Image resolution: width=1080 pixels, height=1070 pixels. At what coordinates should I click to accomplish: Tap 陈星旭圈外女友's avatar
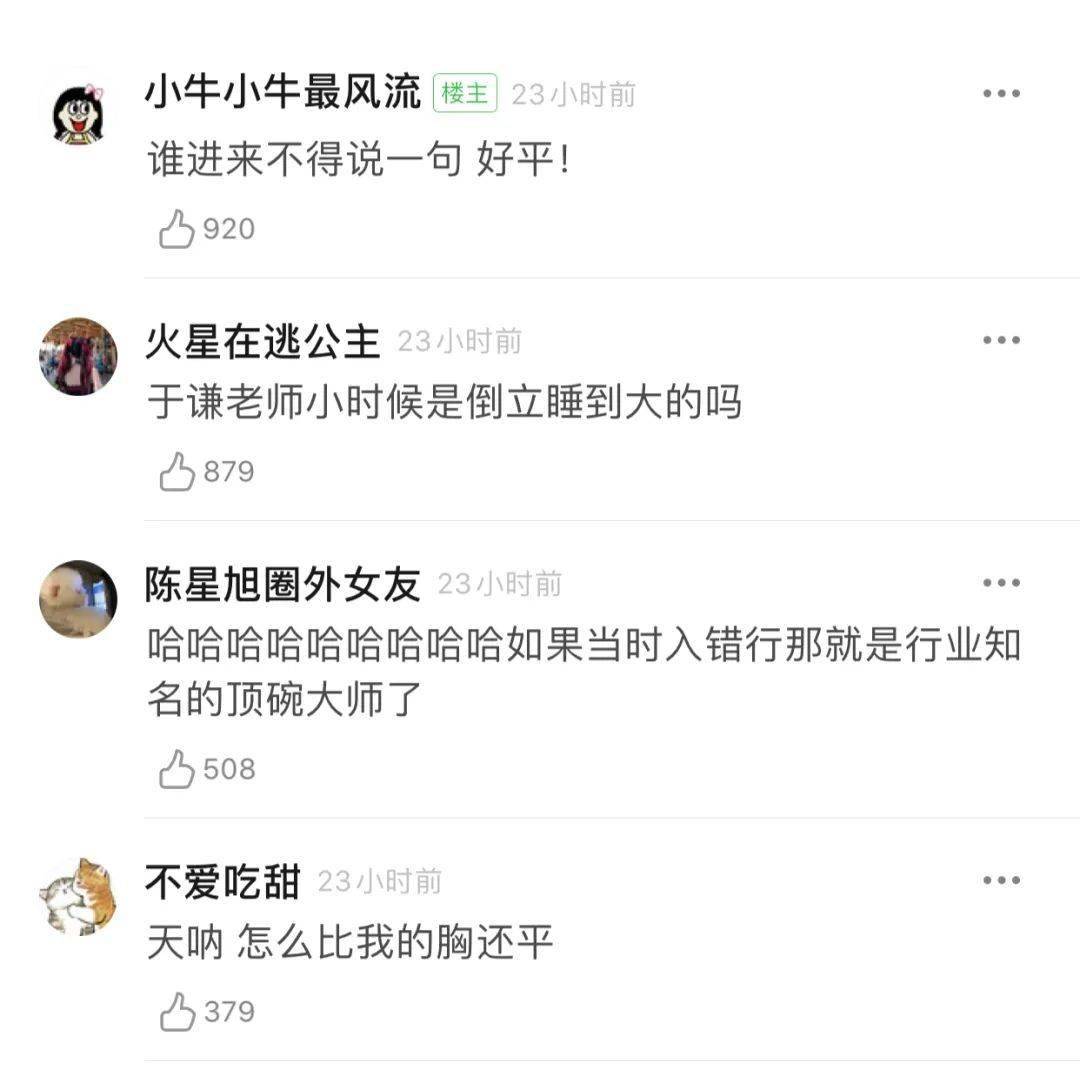pyautogui.click(x=79, y=599)
